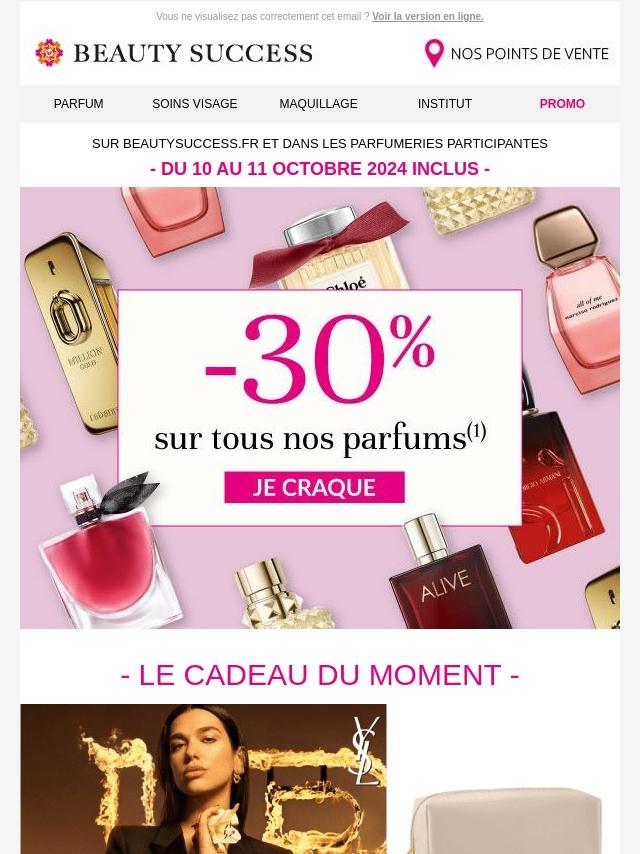Open Nos Points de Vente store locator
640x854 pixels.
pos(516,54)
